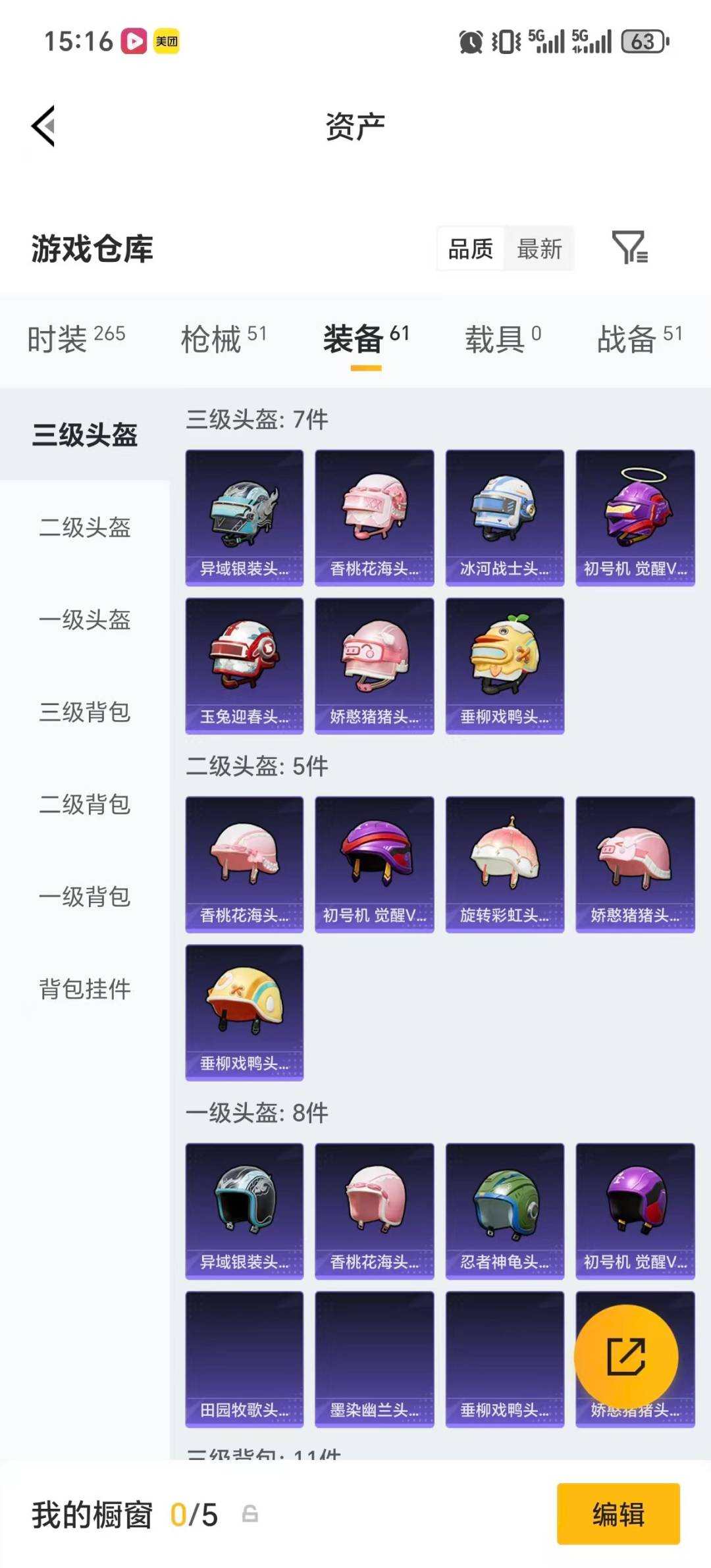Screen dimensions: 711x1568
Task: Click the vibrate mode status icon
Action: click(x=506, y=41)
